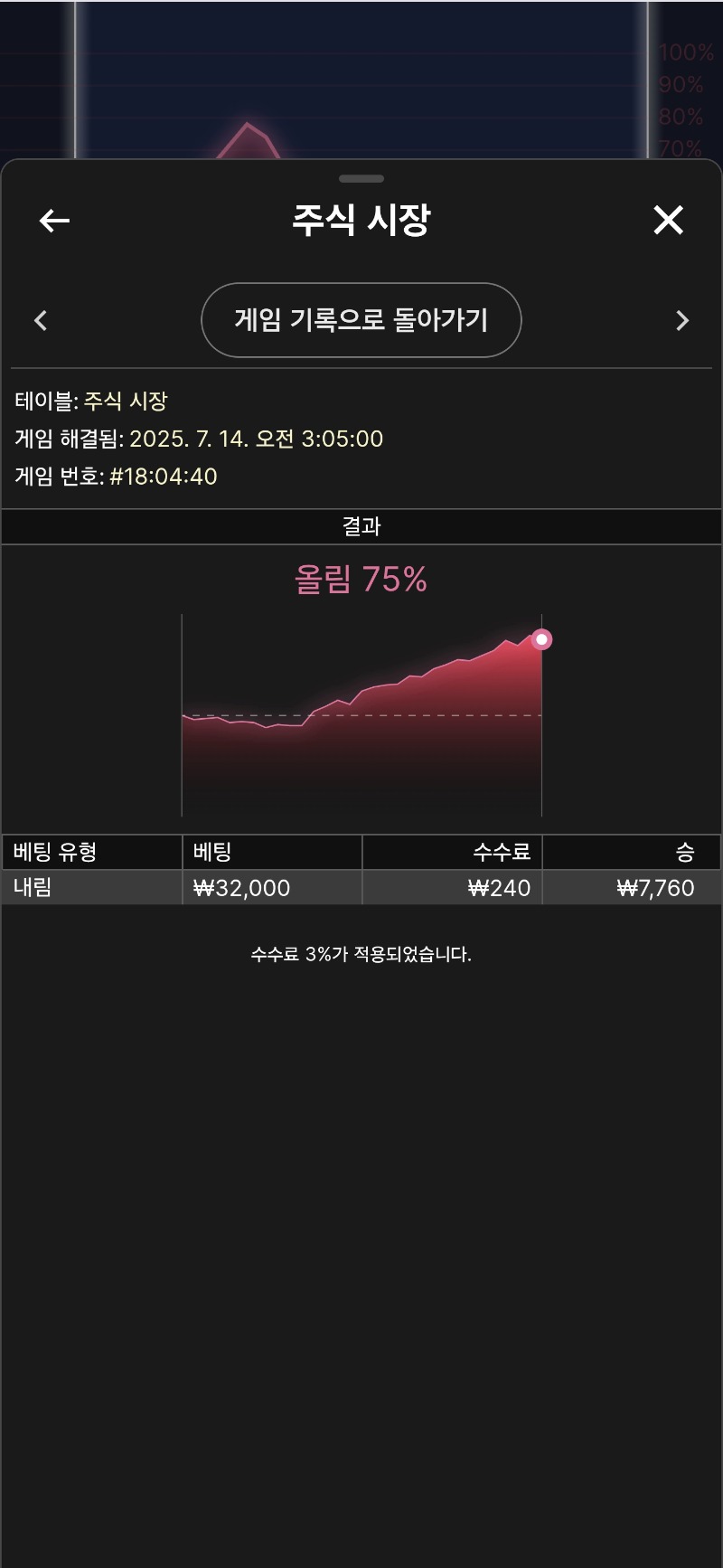
Task: Go to previous game record
Action: click(x=41, y=320)
